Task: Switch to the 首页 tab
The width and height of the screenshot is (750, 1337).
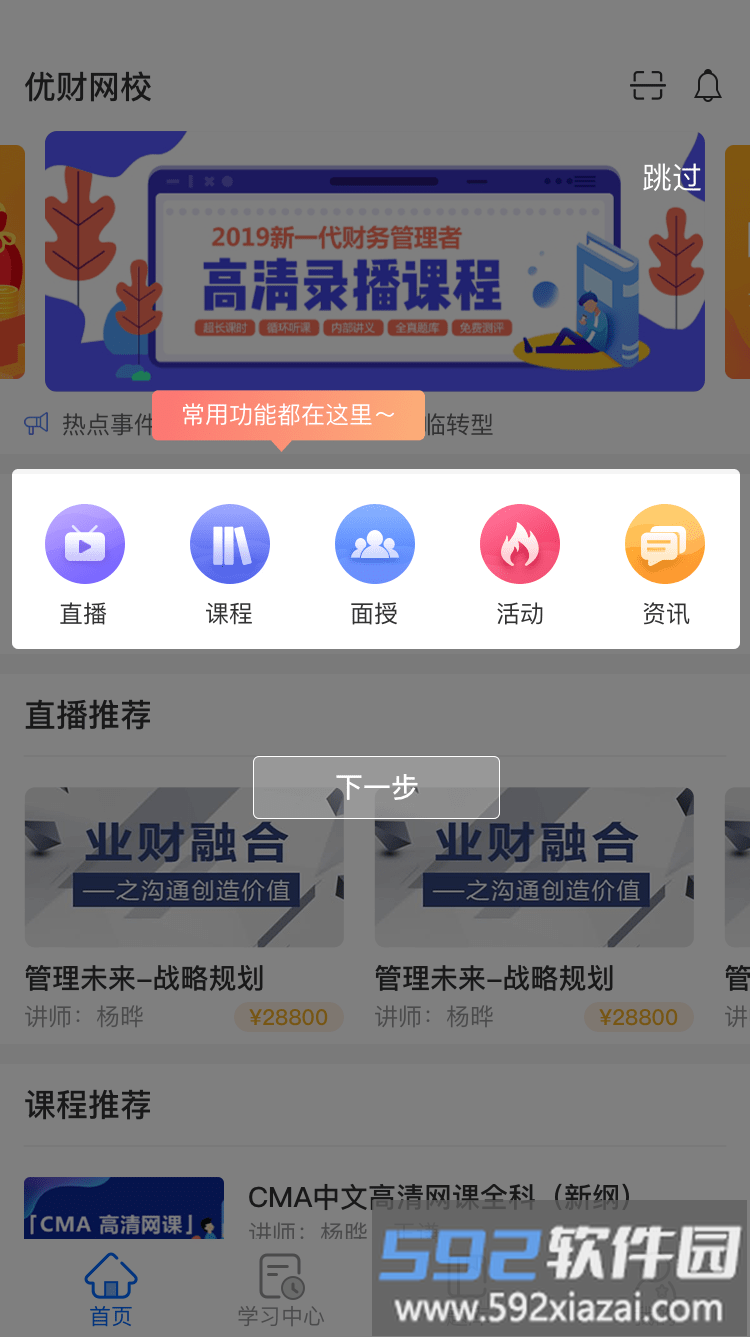Action: pyautogui.click(x=111, y=1289)
